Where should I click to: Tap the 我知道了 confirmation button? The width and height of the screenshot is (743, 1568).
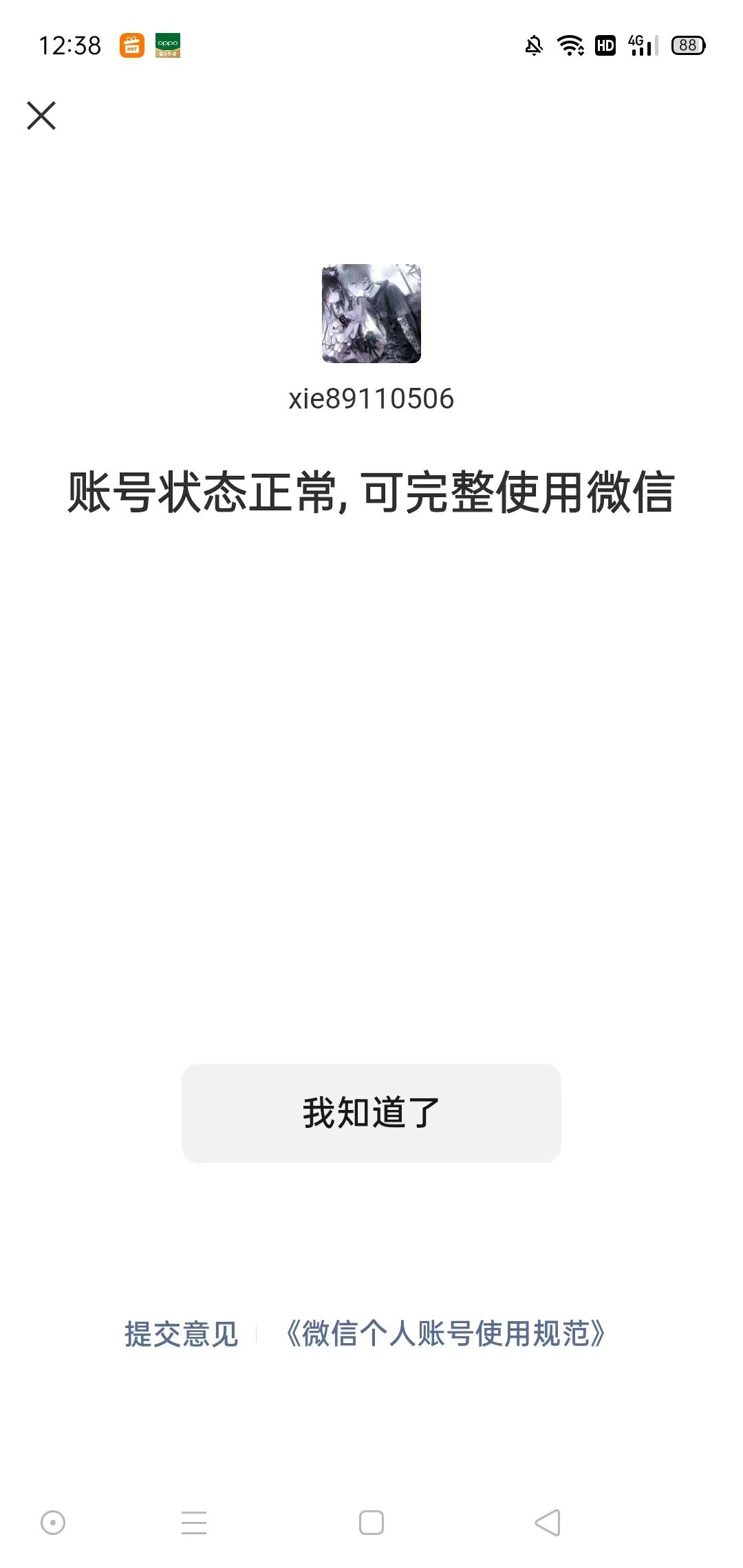(x=371, y=1114)
